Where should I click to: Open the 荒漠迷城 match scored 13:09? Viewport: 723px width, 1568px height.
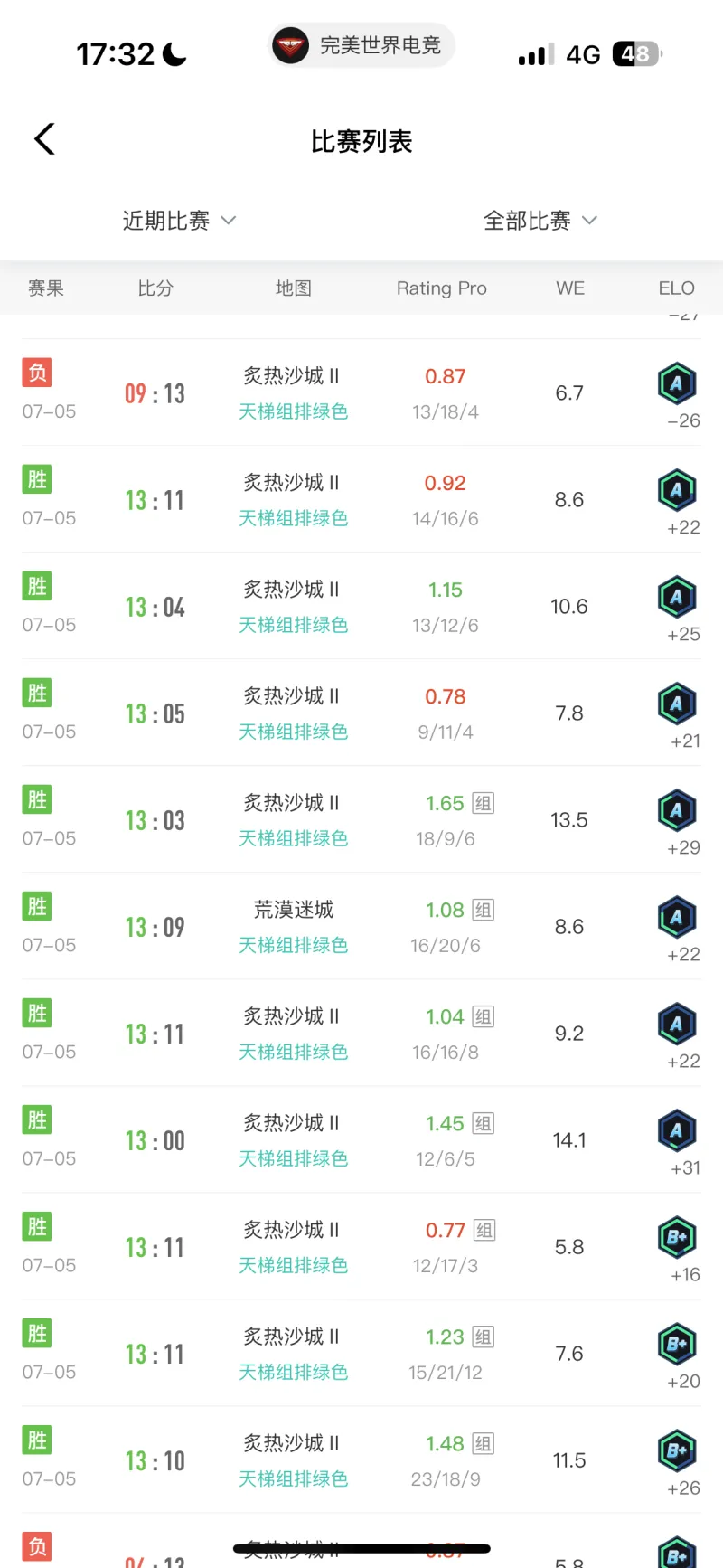pos(361,926)
